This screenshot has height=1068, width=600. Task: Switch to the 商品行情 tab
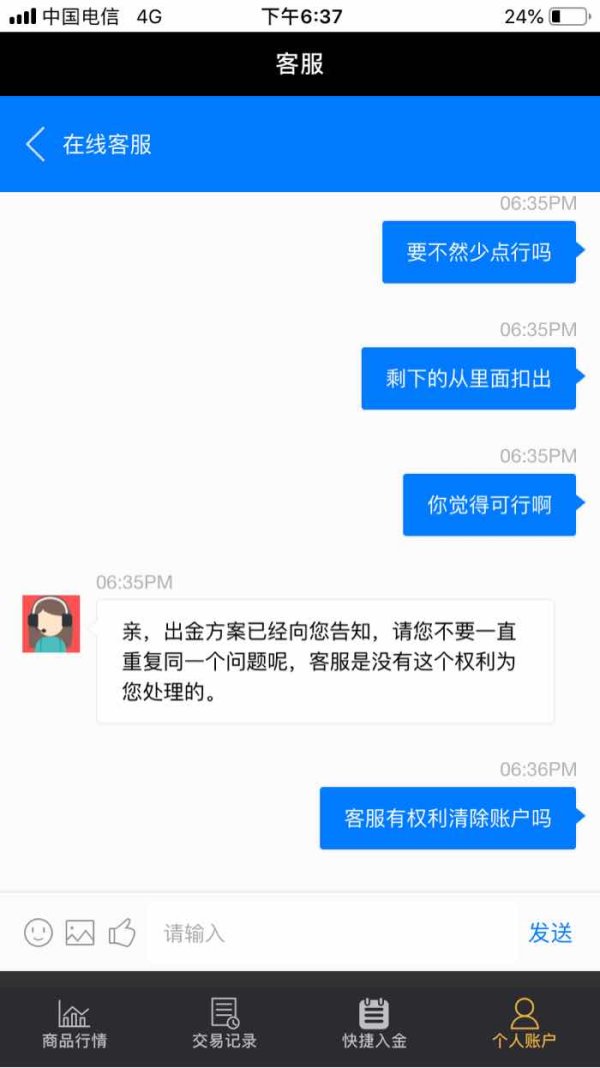tap(74, 1022)
